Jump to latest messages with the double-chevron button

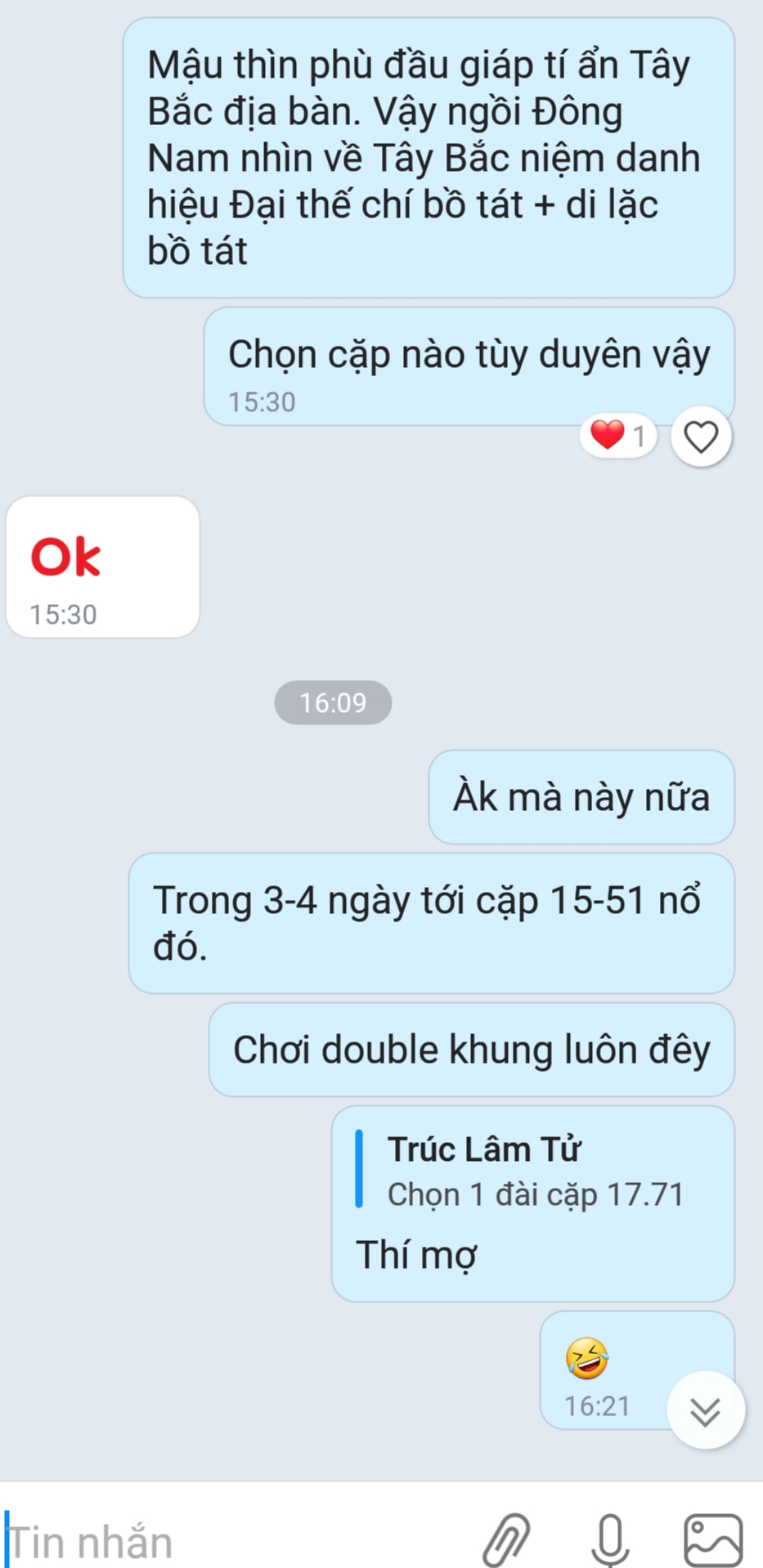tap(705, 1410)
